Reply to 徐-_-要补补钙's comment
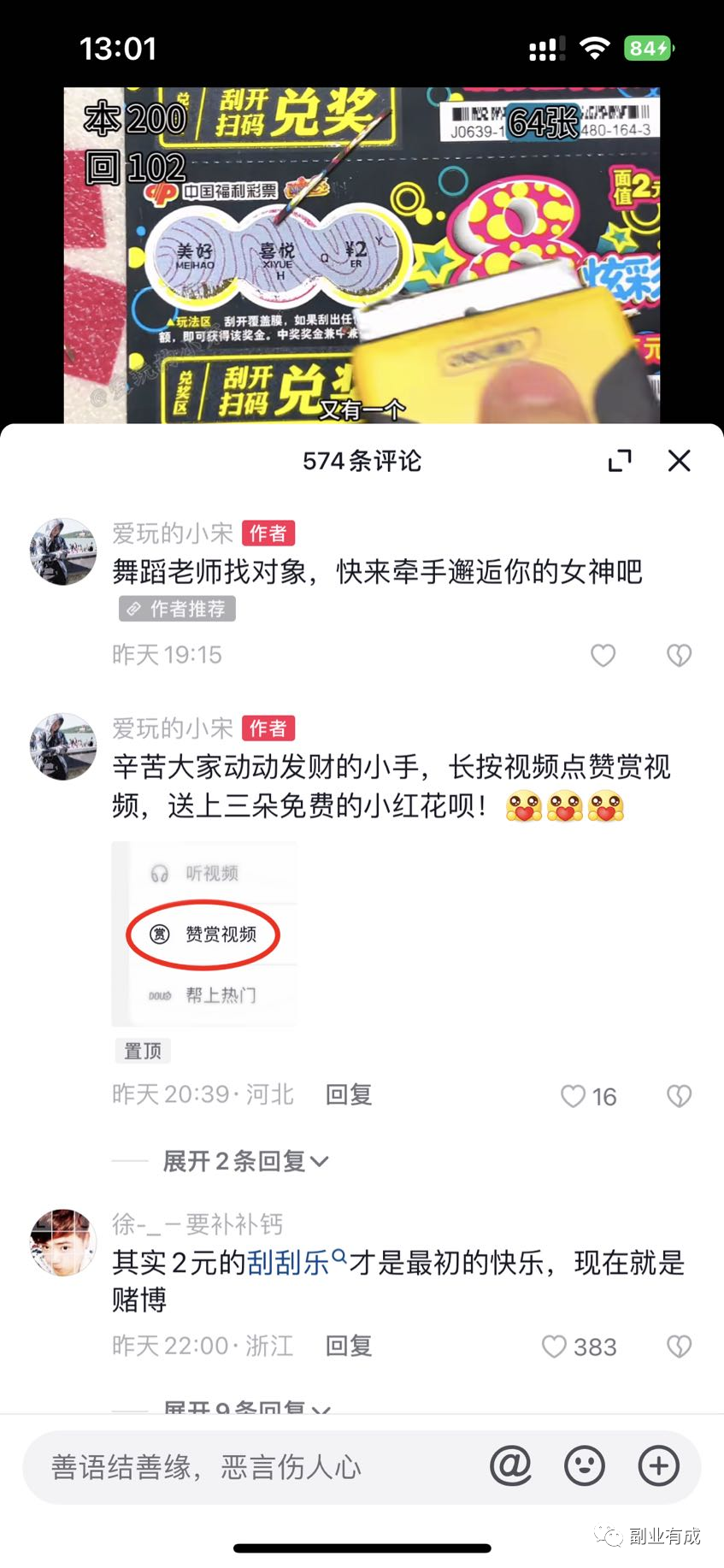This screenshot has height=1568, width=724. 349,1346
